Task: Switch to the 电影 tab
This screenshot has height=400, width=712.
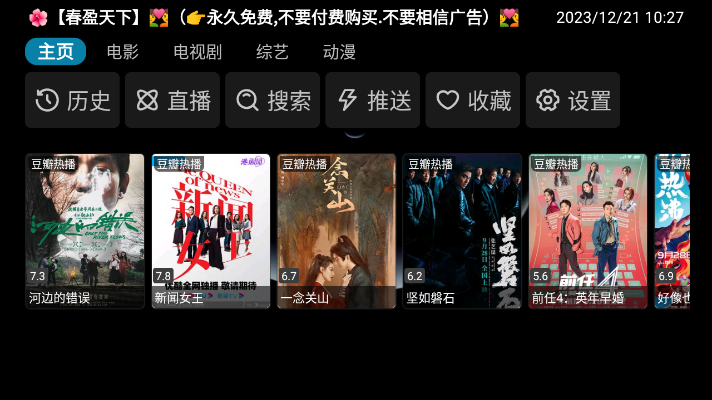Action: point(123,52)
